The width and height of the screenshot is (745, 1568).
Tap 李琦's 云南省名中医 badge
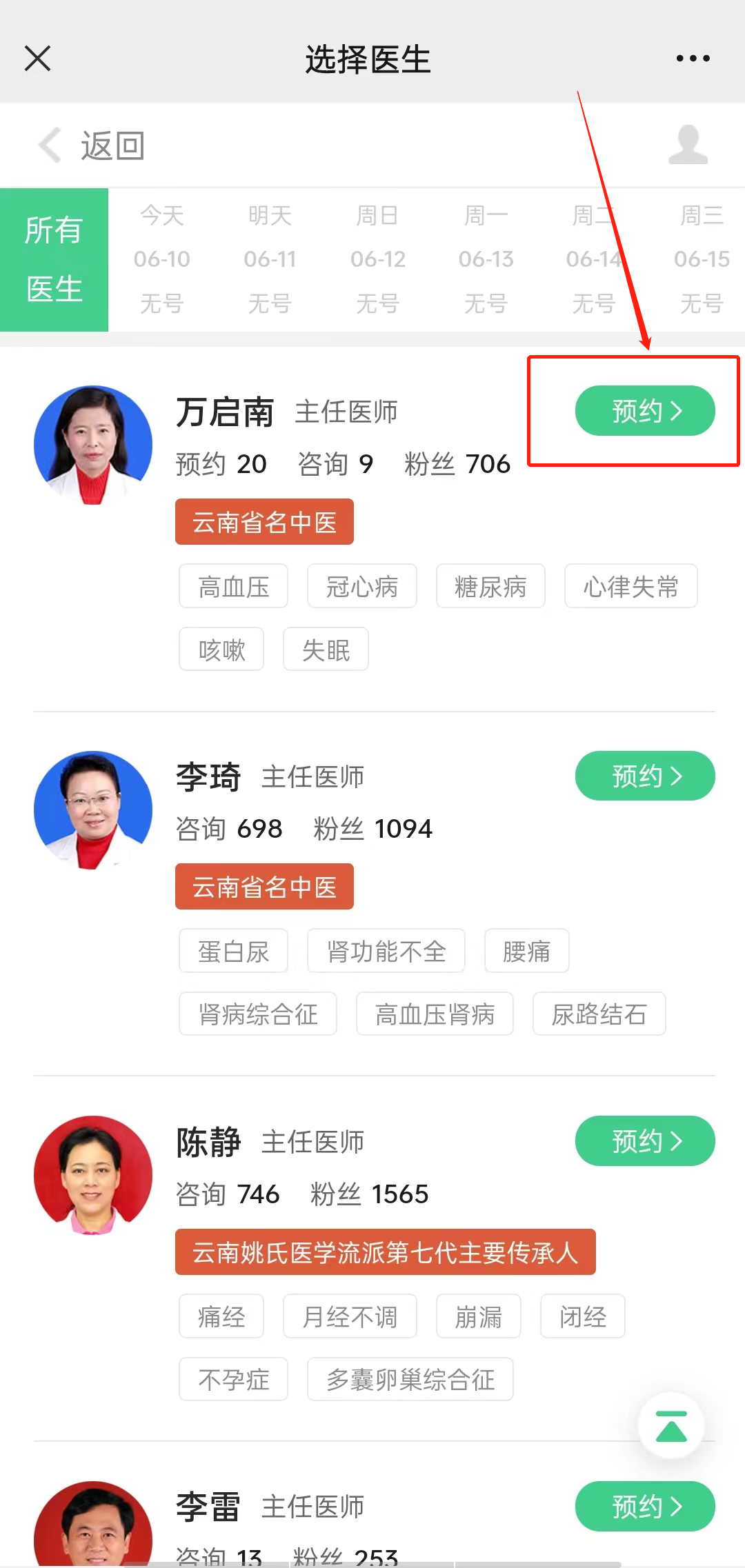[264, 887]
